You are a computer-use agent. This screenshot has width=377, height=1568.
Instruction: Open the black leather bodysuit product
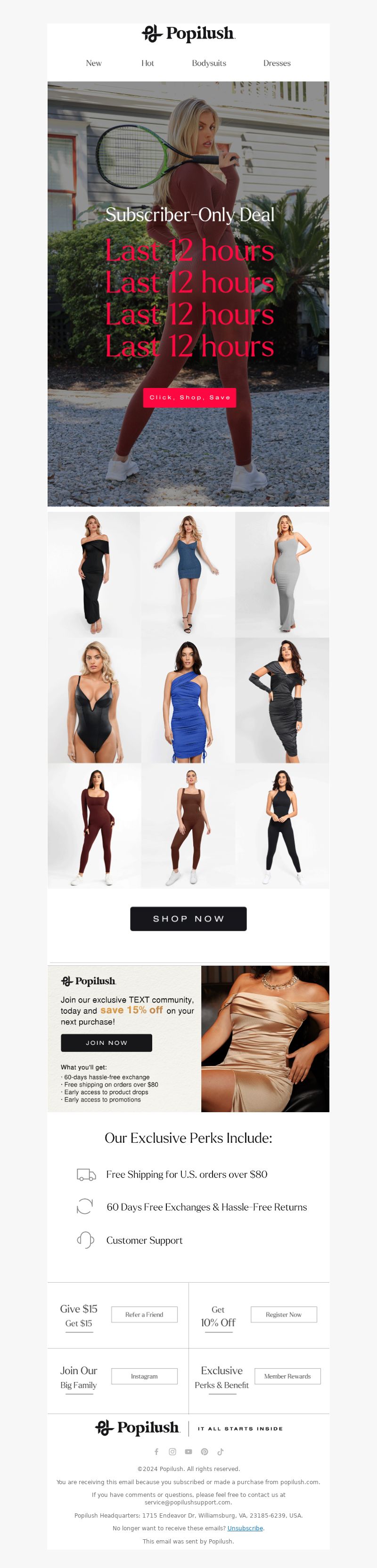(94, 701)
